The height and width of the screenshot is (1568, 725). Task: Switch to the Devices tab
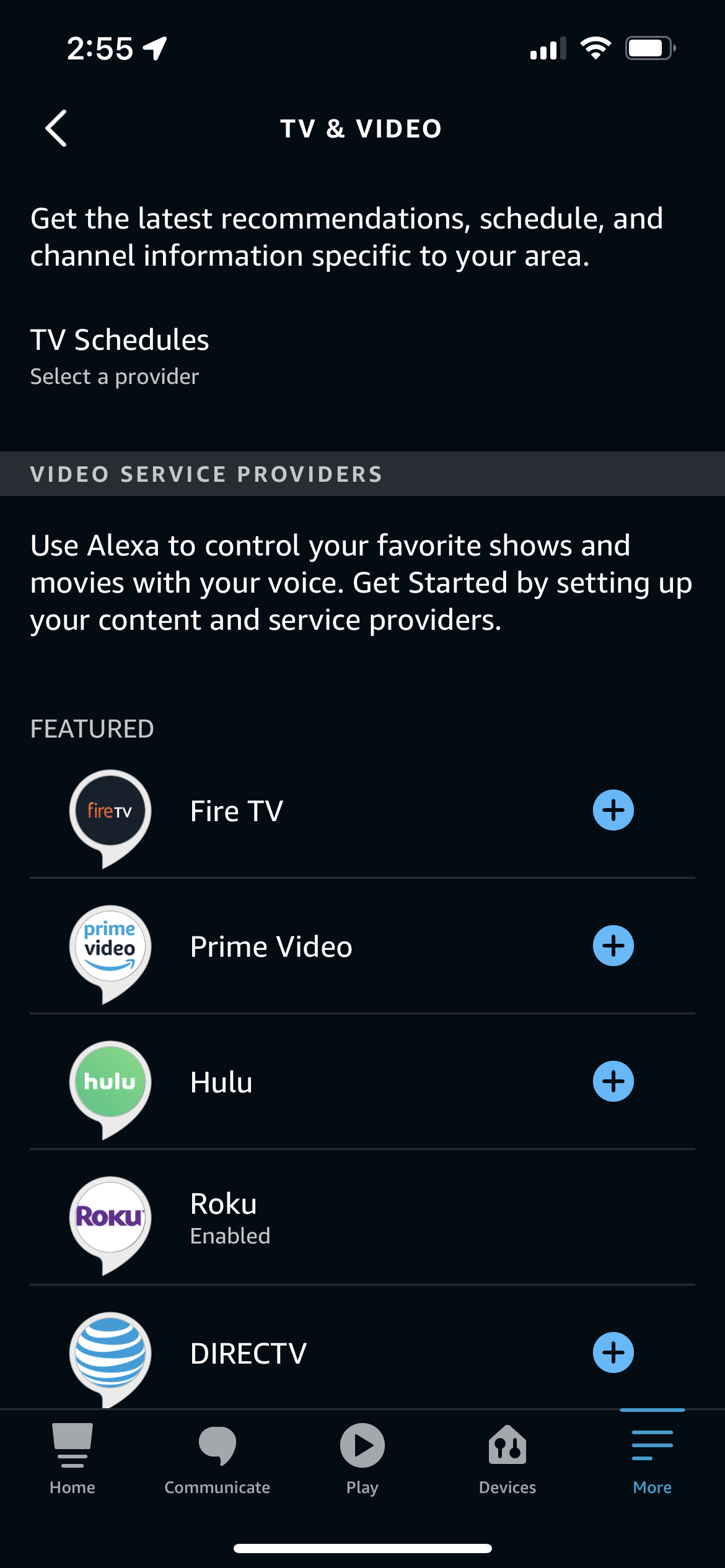(507, 1458)
